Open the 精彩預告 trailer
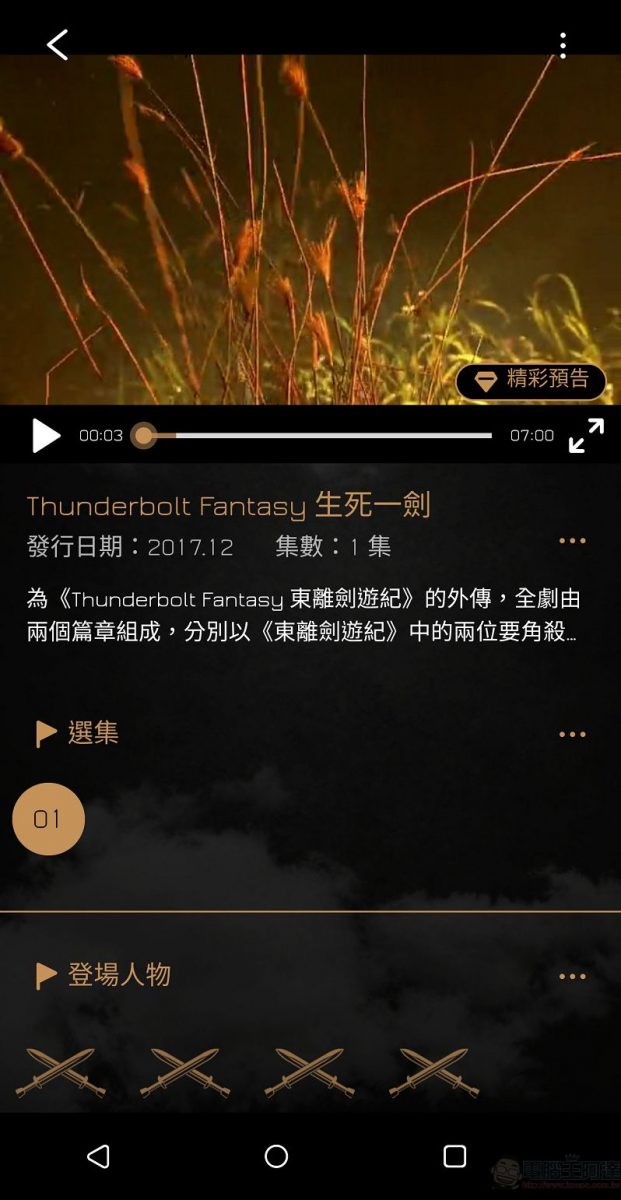Screen dimensions: 621x1200 [531, 381]
